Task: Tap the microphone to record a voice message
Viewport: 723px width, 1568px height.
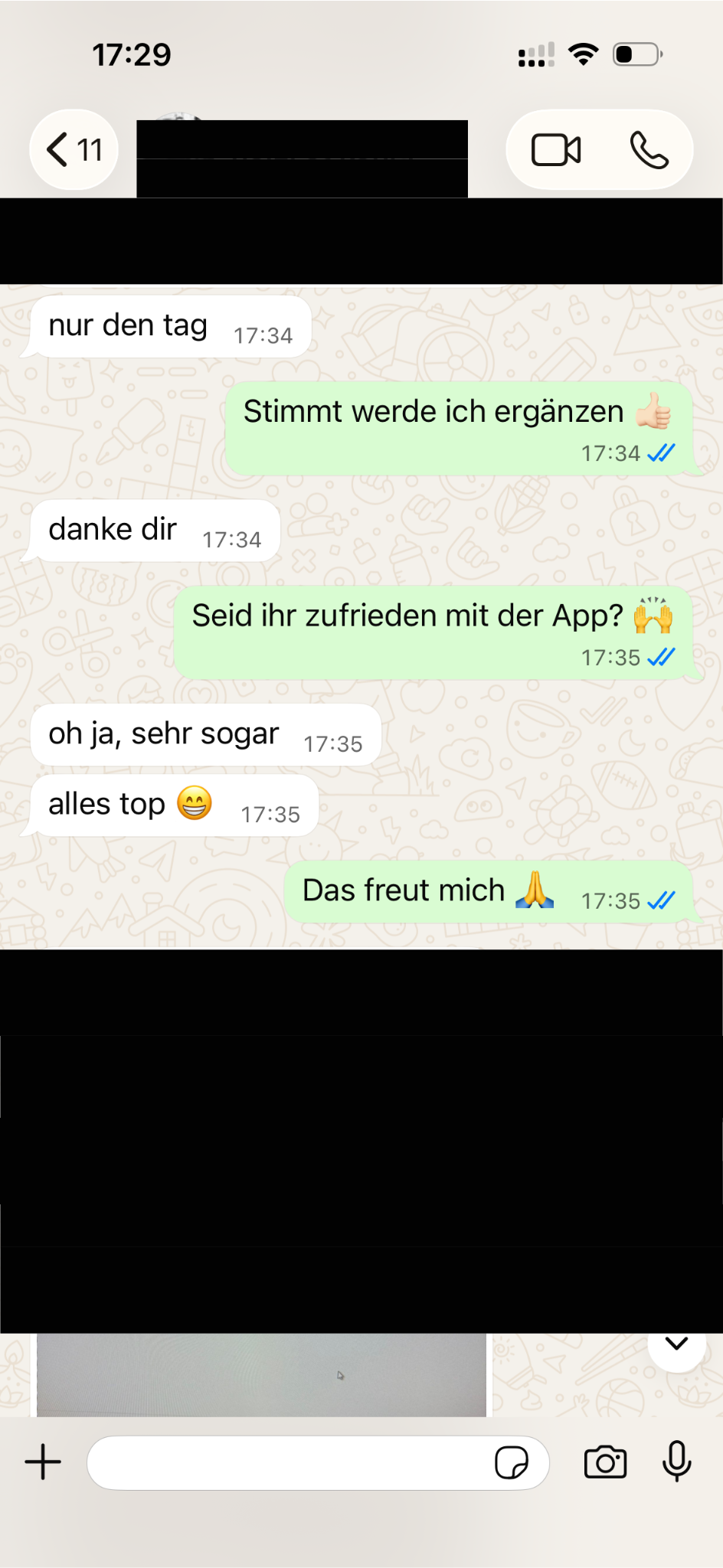Action: point(677,1461)
